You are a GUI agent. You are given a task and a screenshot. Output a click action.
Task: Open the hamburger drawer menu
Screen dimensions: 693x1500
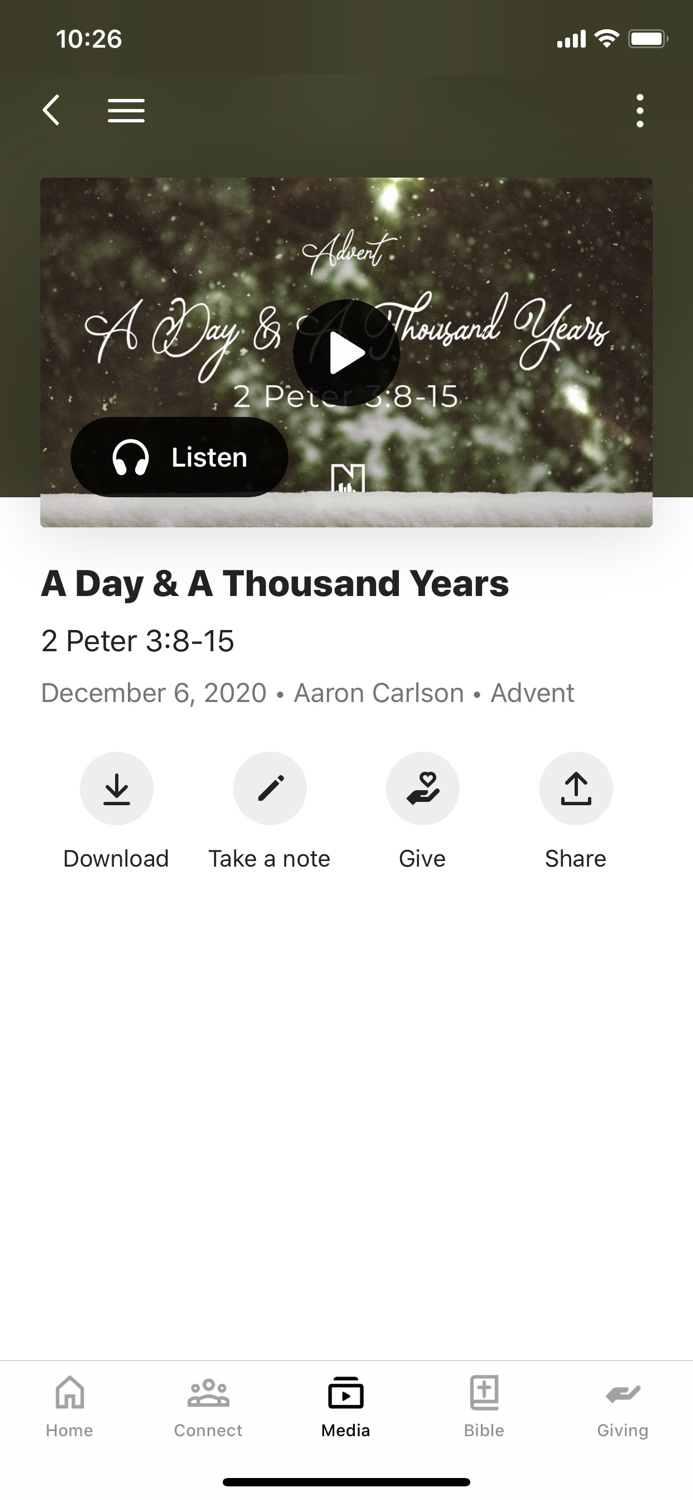point(126,110)
